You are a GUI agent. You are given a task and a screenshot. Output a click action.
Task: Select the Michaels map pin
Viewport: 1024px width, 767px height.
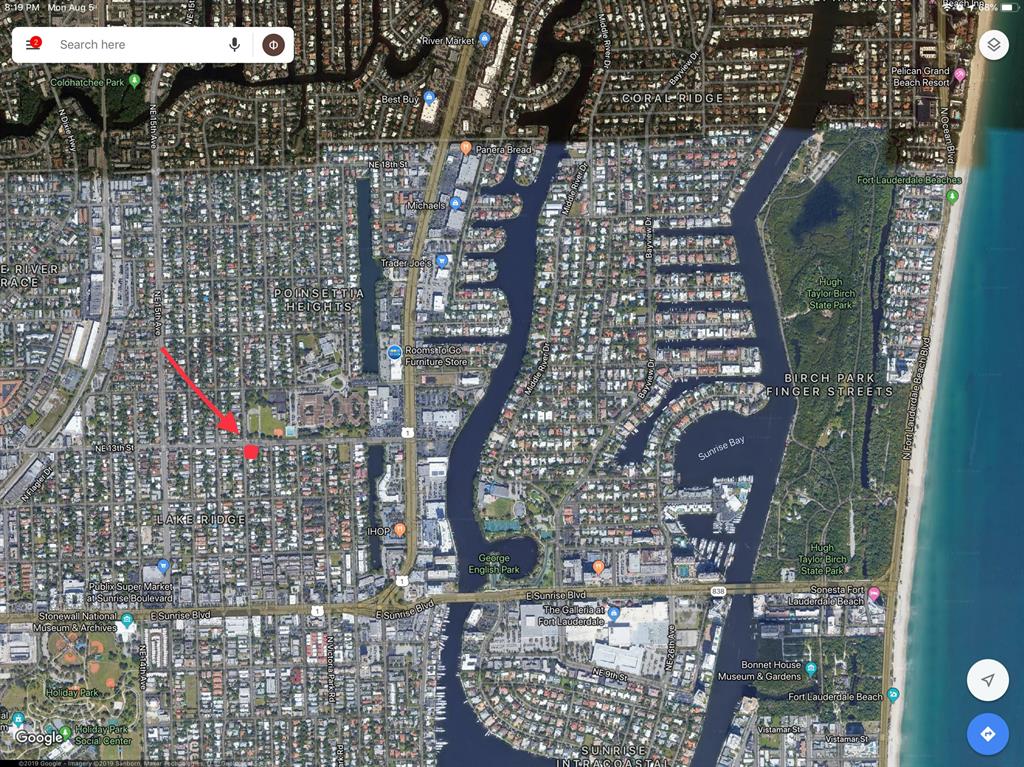(455, 203)
